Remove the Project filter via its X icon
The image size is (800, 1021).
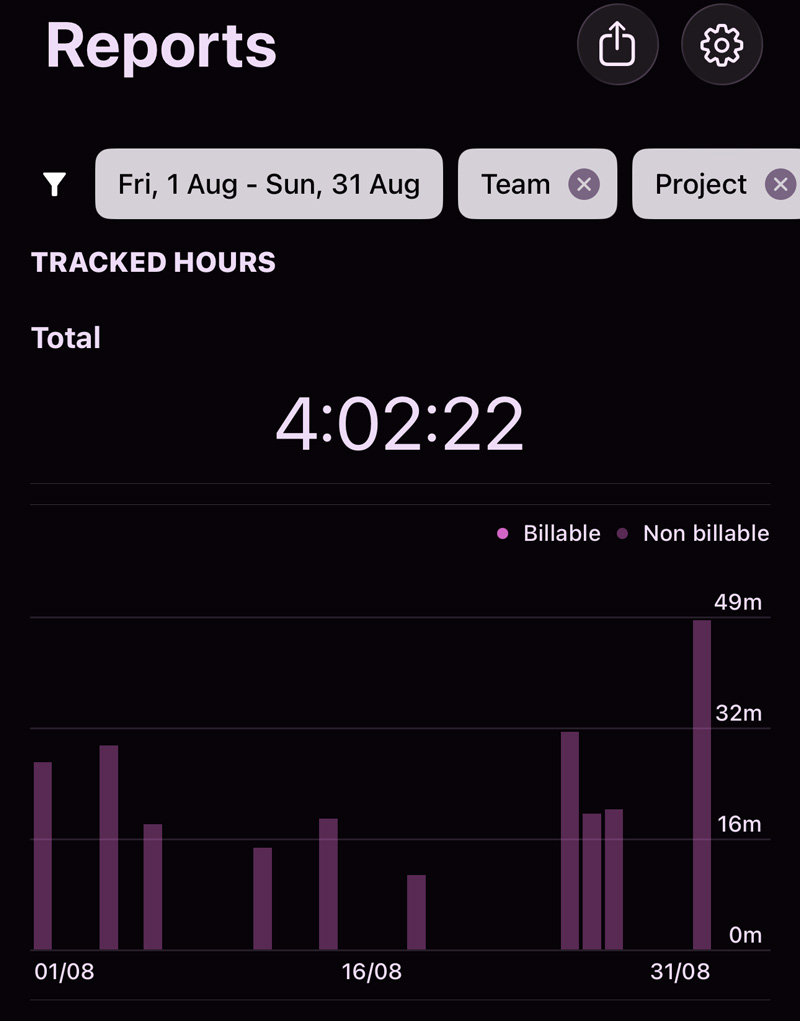click(x=781, y=183)
